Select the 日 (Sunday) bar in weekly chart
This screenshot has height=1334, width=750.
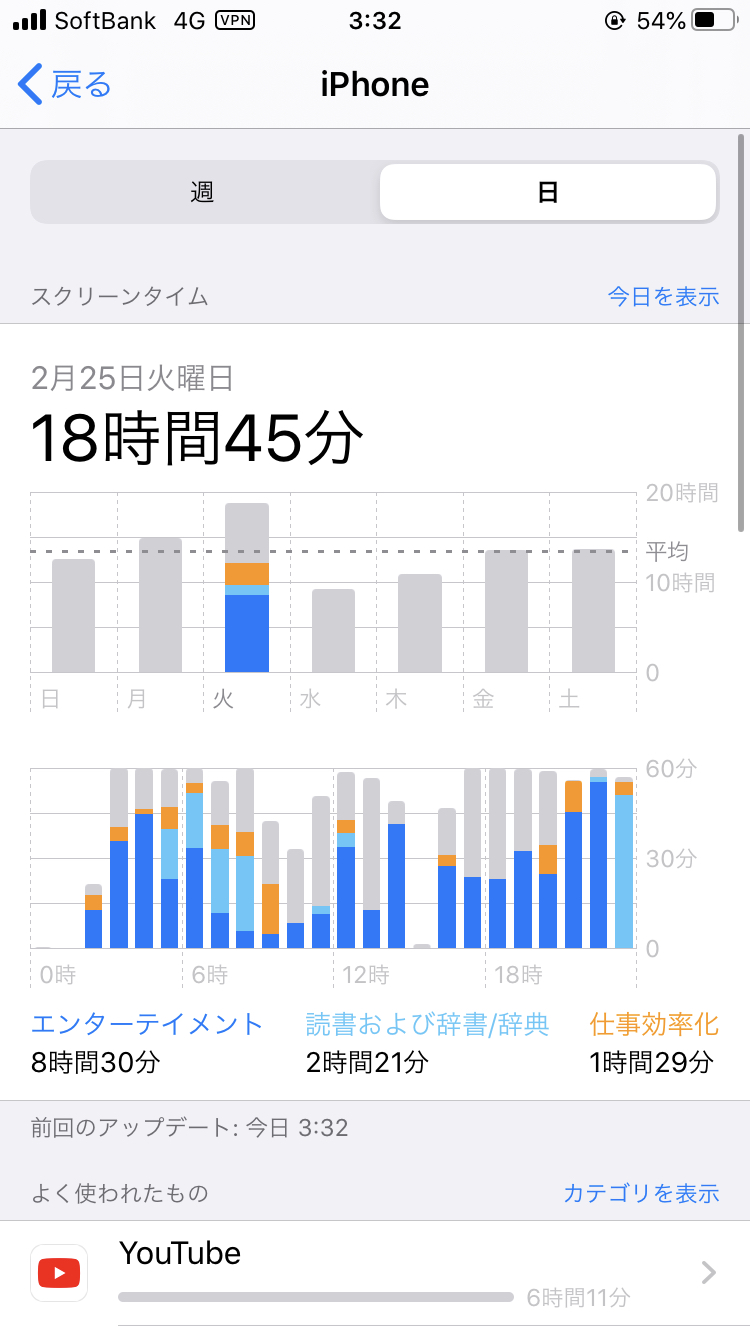73,615
